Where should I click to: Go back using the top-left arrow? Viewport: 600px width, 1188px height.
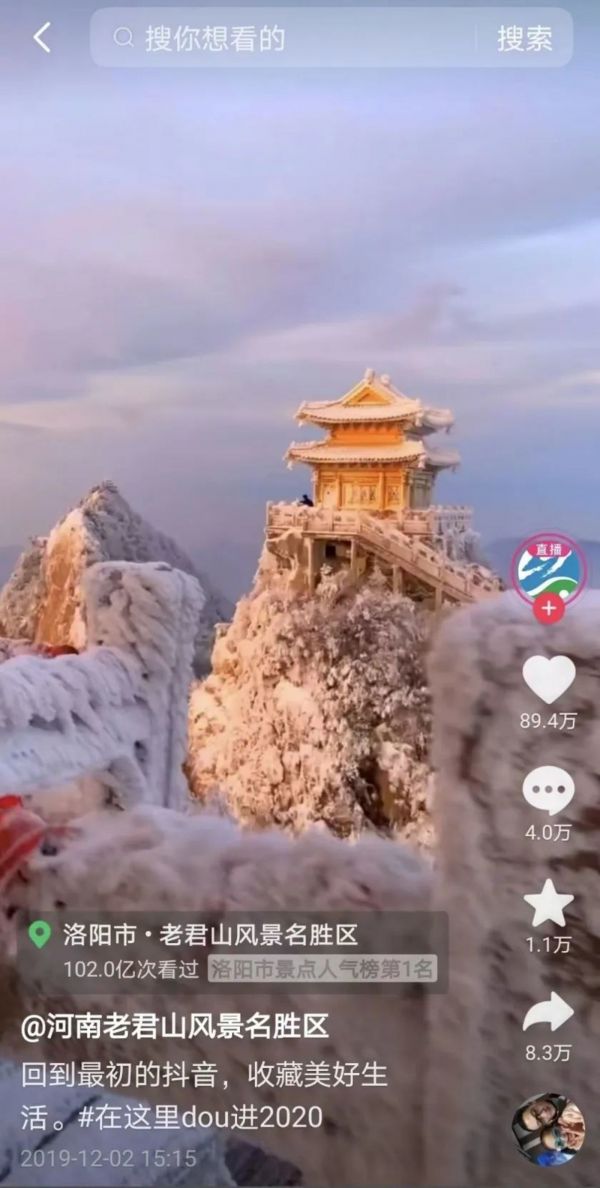pos(42,39)
